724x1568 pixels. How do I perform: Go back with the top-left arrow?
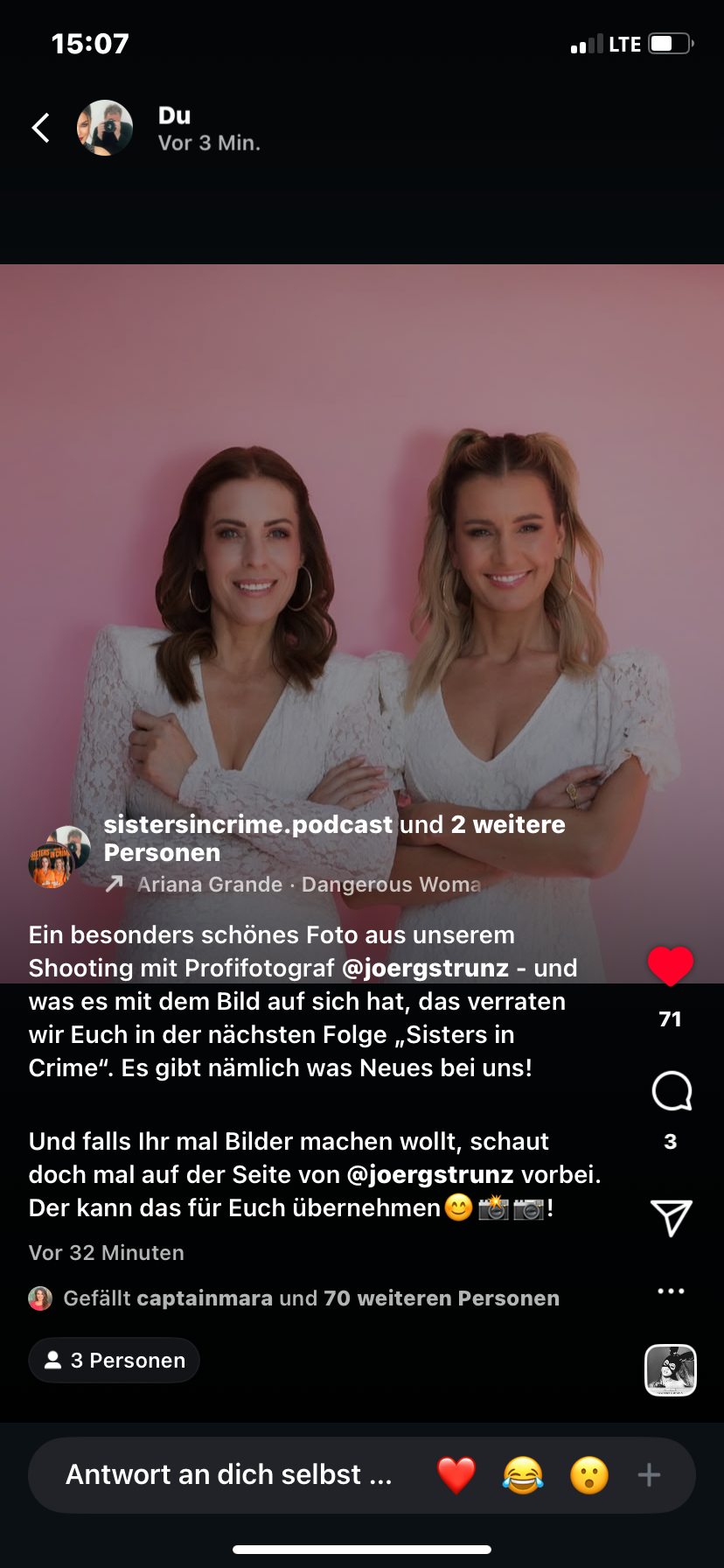coord(40,128)
